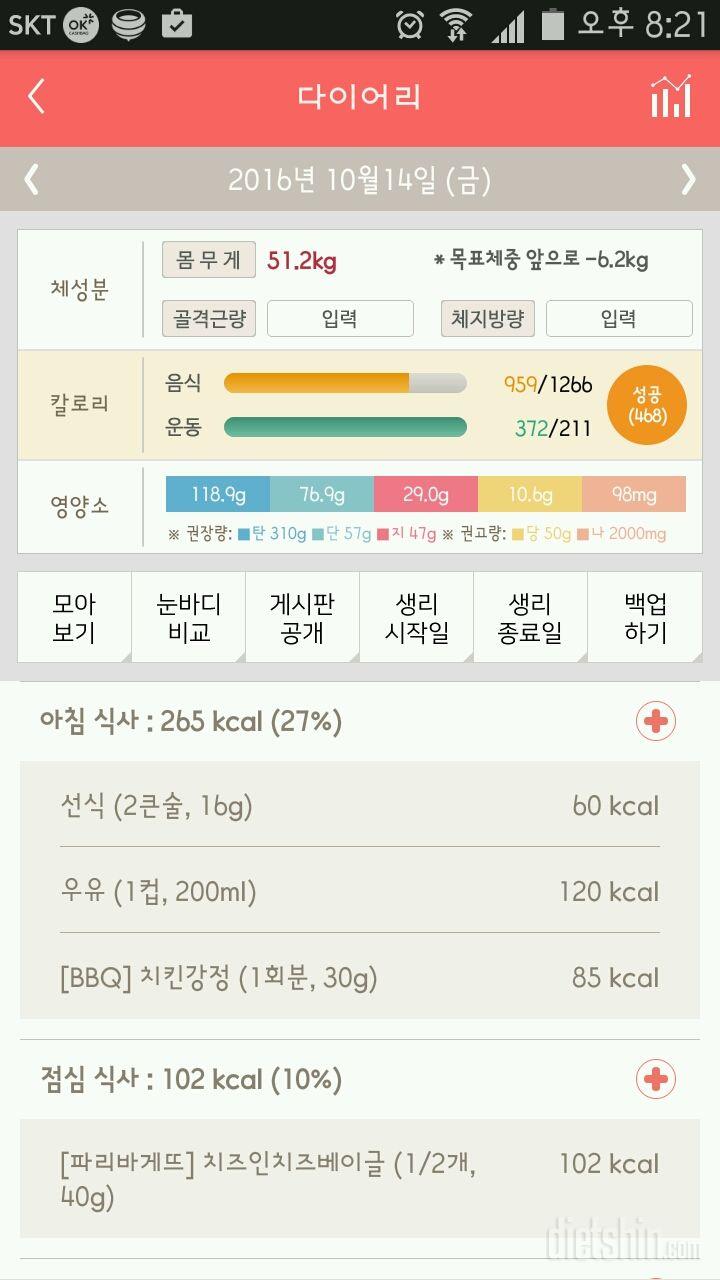Open the statistics chart icon
The width and height of the screenshot is (720, 1280).
671,97
